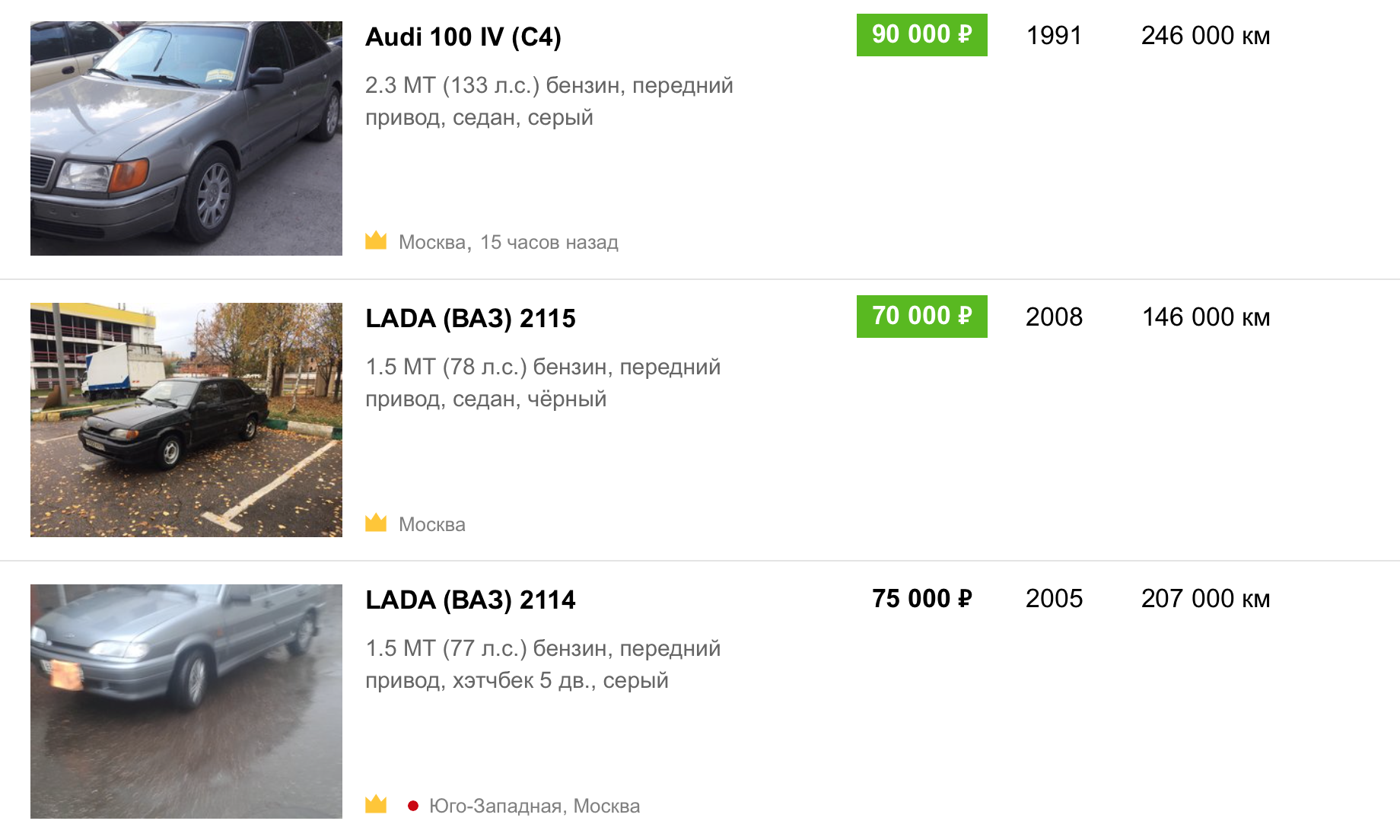View the Audi 100 car photo
The width and height of the screenshot is (1400, 840).
pos(186,138)
